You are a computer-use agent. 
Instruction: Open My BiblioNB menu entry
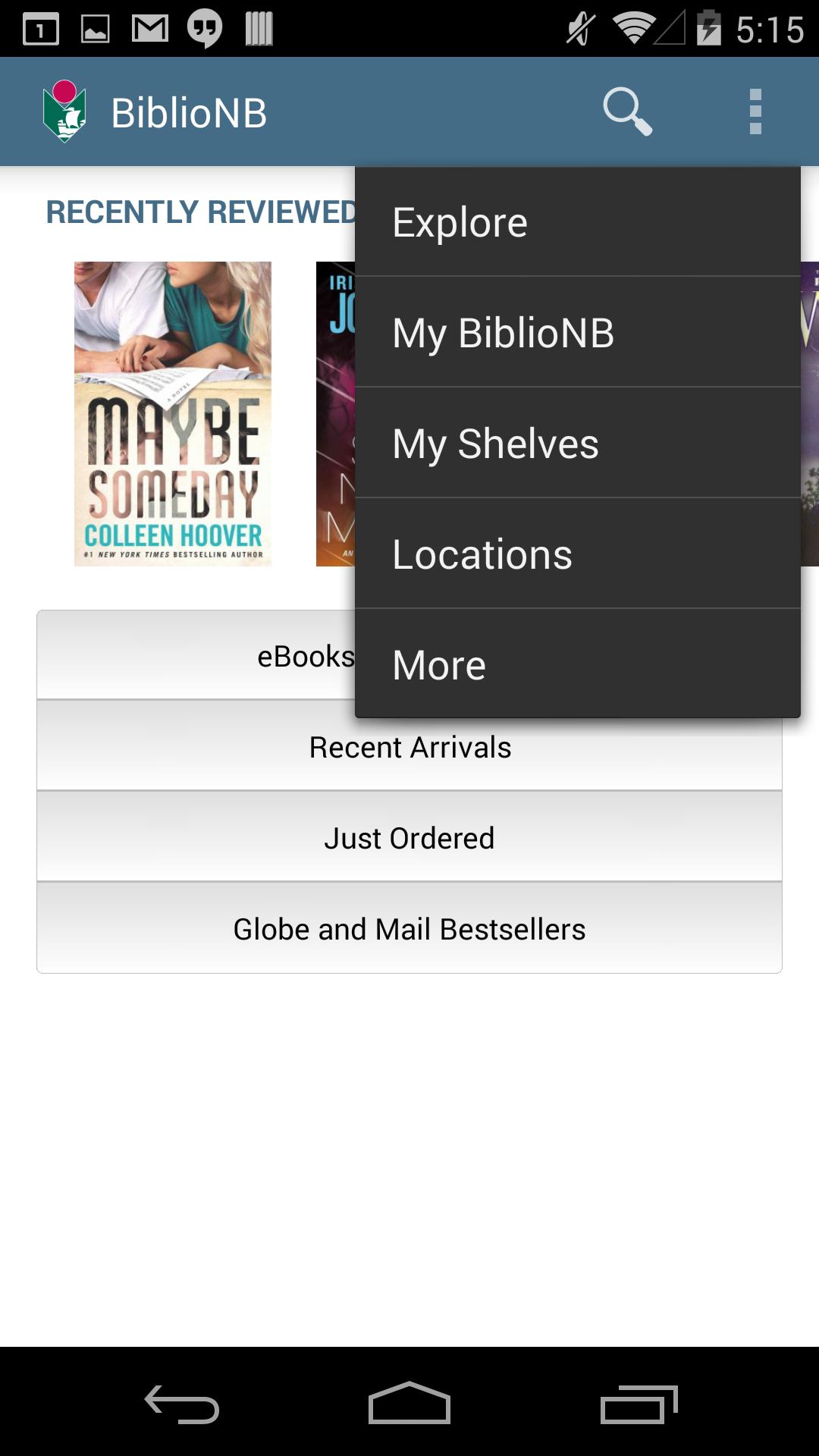[502, 331]
